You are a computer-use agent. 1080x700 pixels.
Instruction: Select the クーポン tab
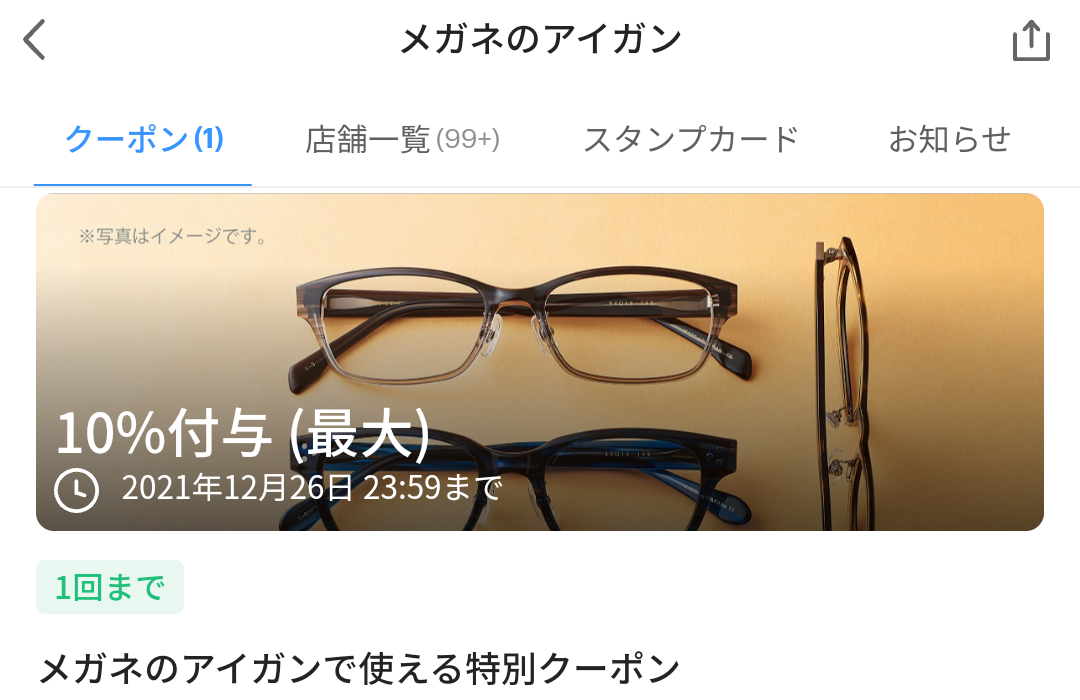pos(144,139)
